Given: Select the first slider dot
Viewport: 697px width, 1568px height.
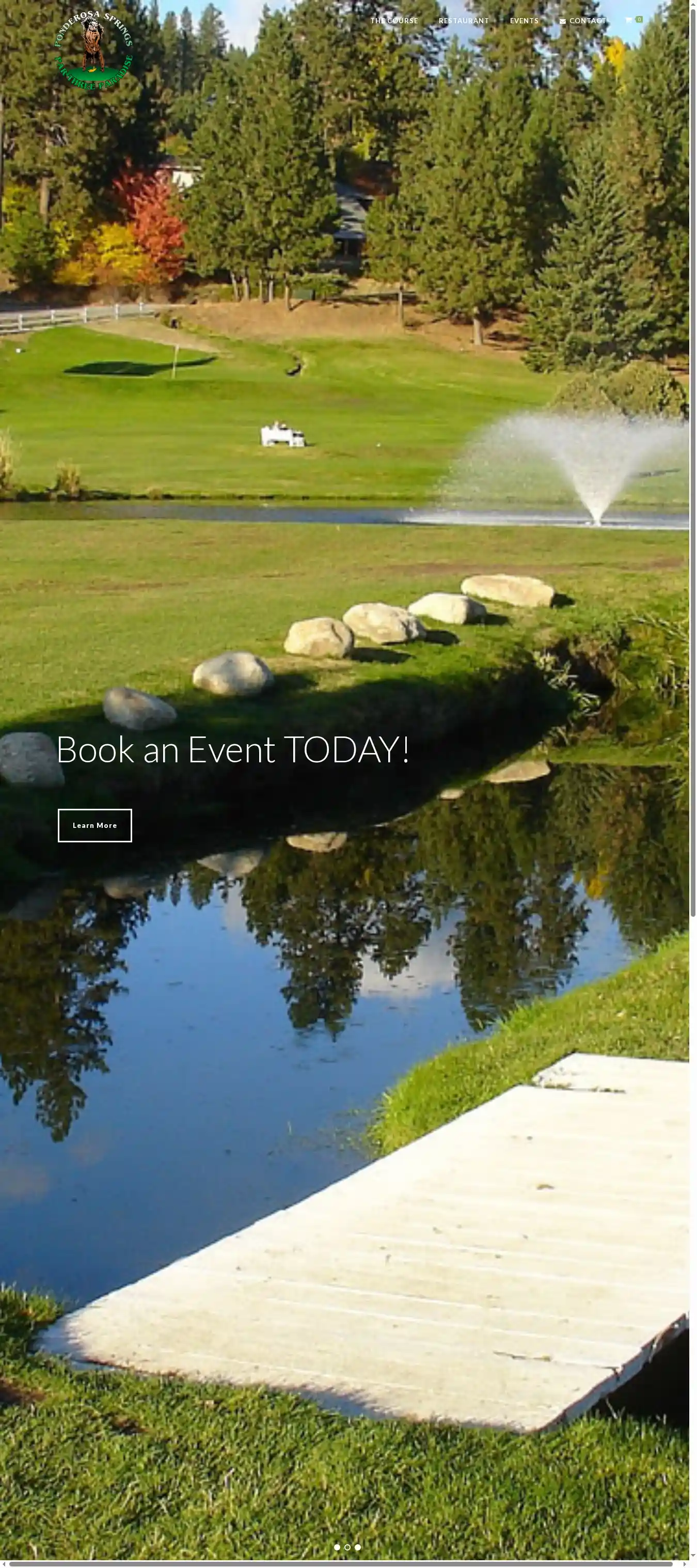Looking at the screenshot, I should click(x=337, y=1547).
